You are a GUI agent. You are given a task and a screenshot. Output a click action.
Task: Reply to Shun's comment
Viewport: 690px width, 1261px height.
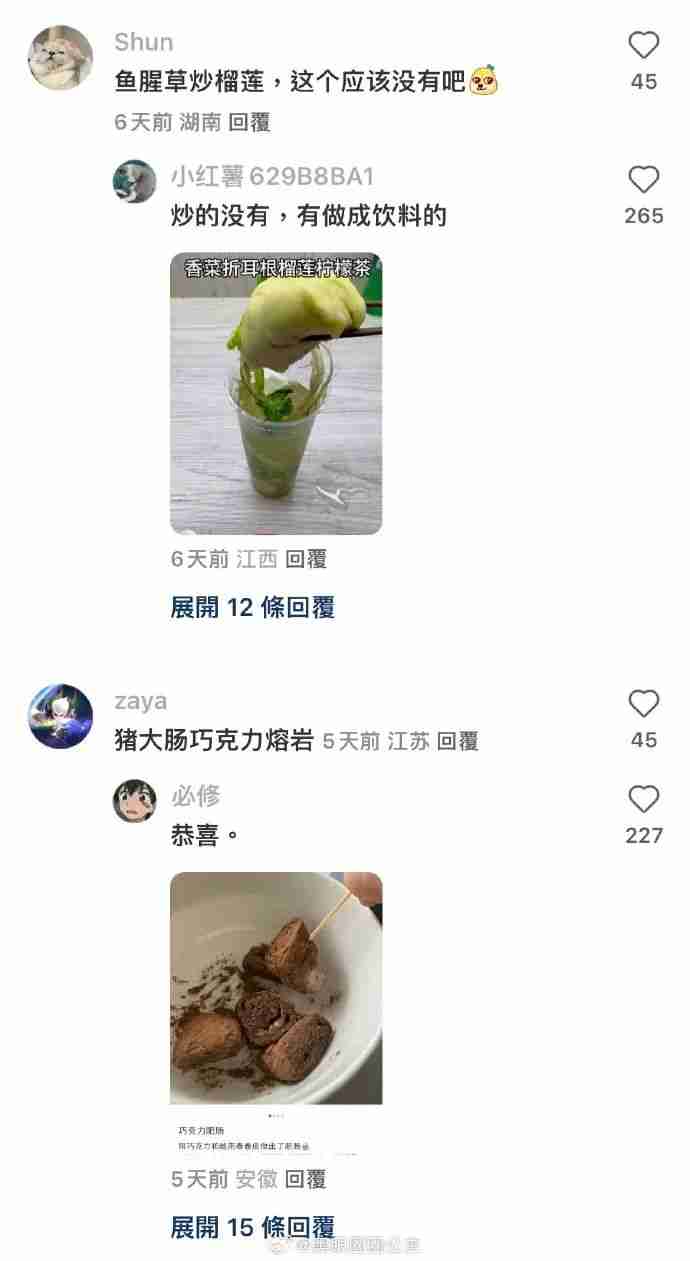pyautogui.click(x=249, y=123)
